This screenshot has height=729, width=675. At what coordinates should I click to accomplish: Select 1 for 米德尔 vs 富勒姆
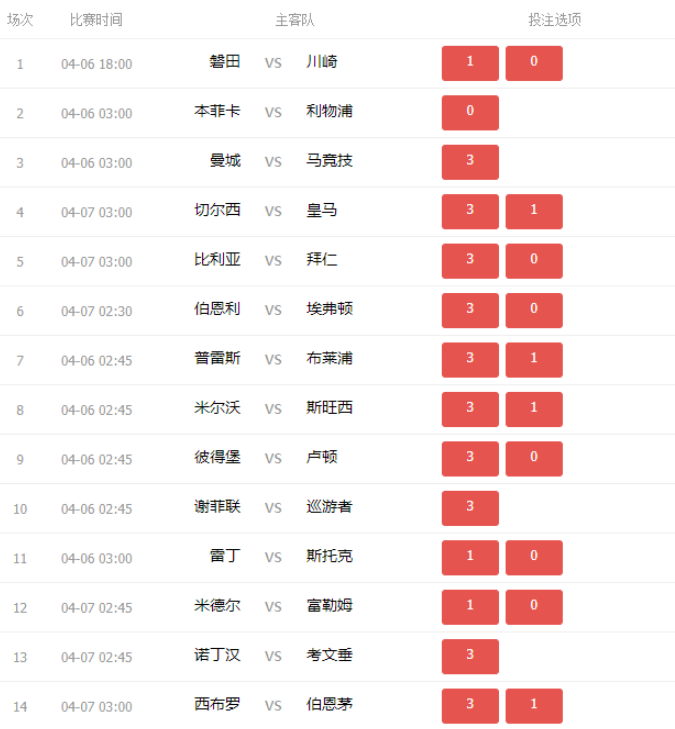(x=470, y=606)
